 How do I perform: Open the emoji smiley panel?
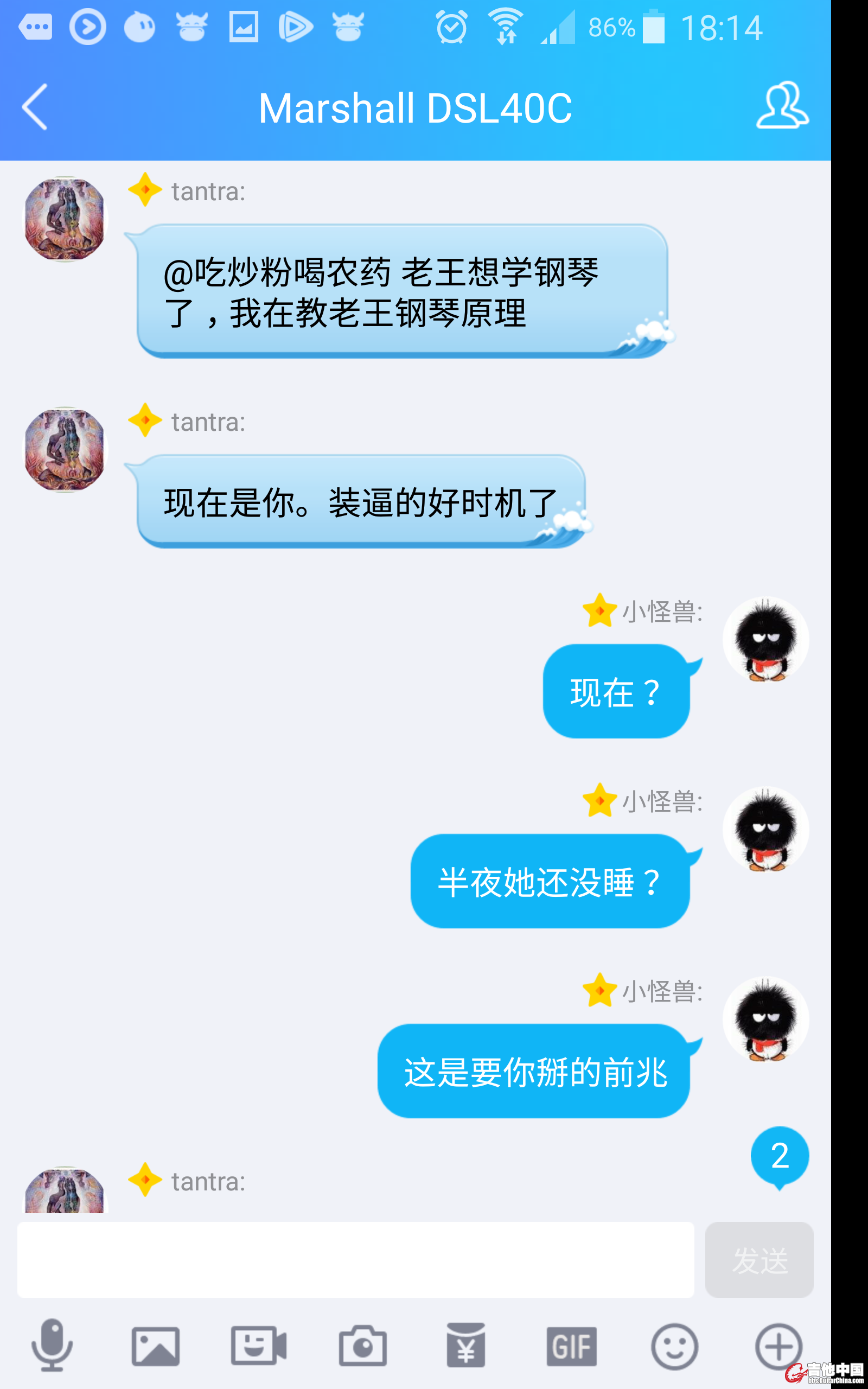[x=674, y=1346]
